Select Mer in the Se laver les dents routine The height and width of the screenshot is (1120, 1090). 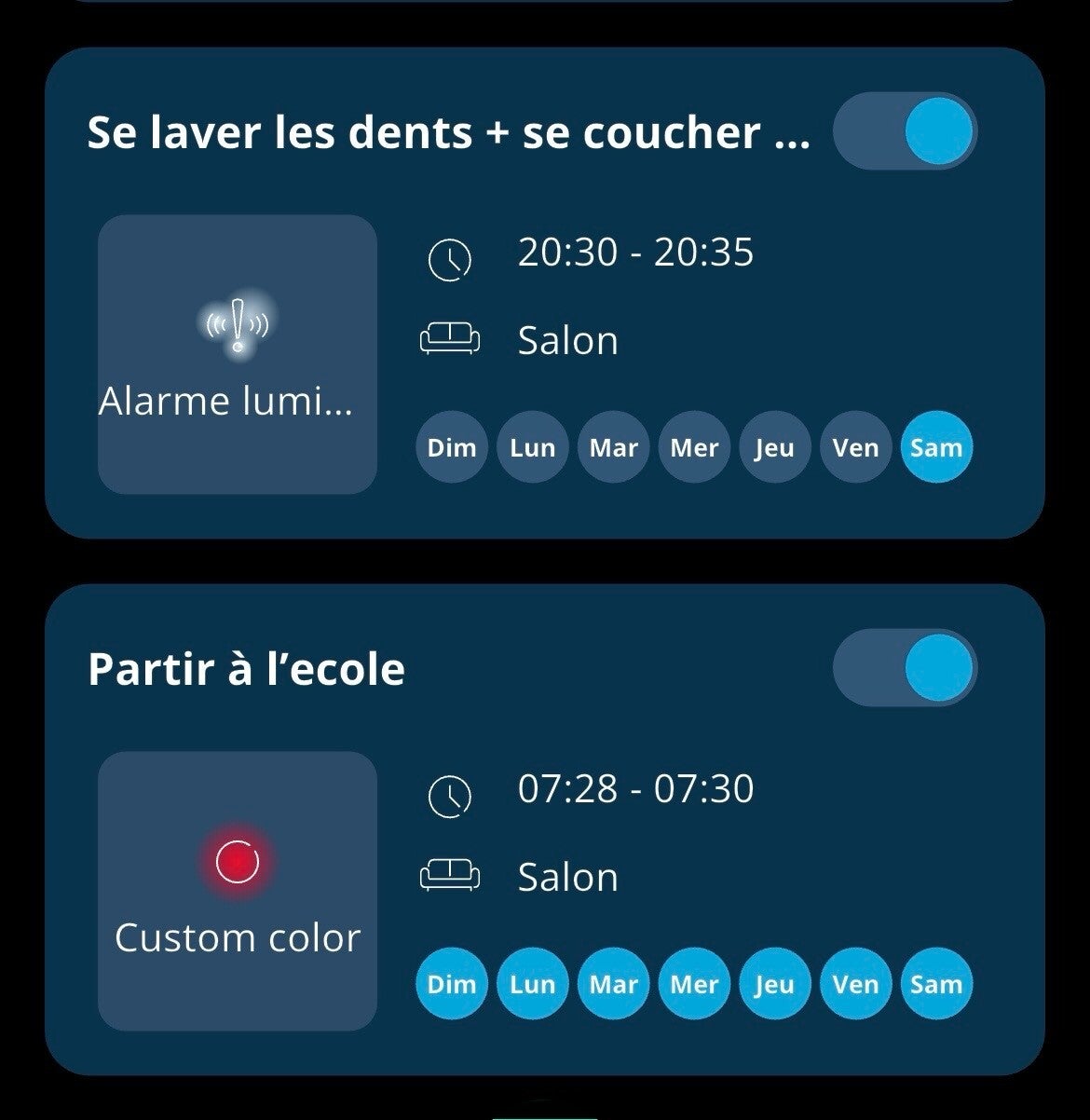(694, 447)
